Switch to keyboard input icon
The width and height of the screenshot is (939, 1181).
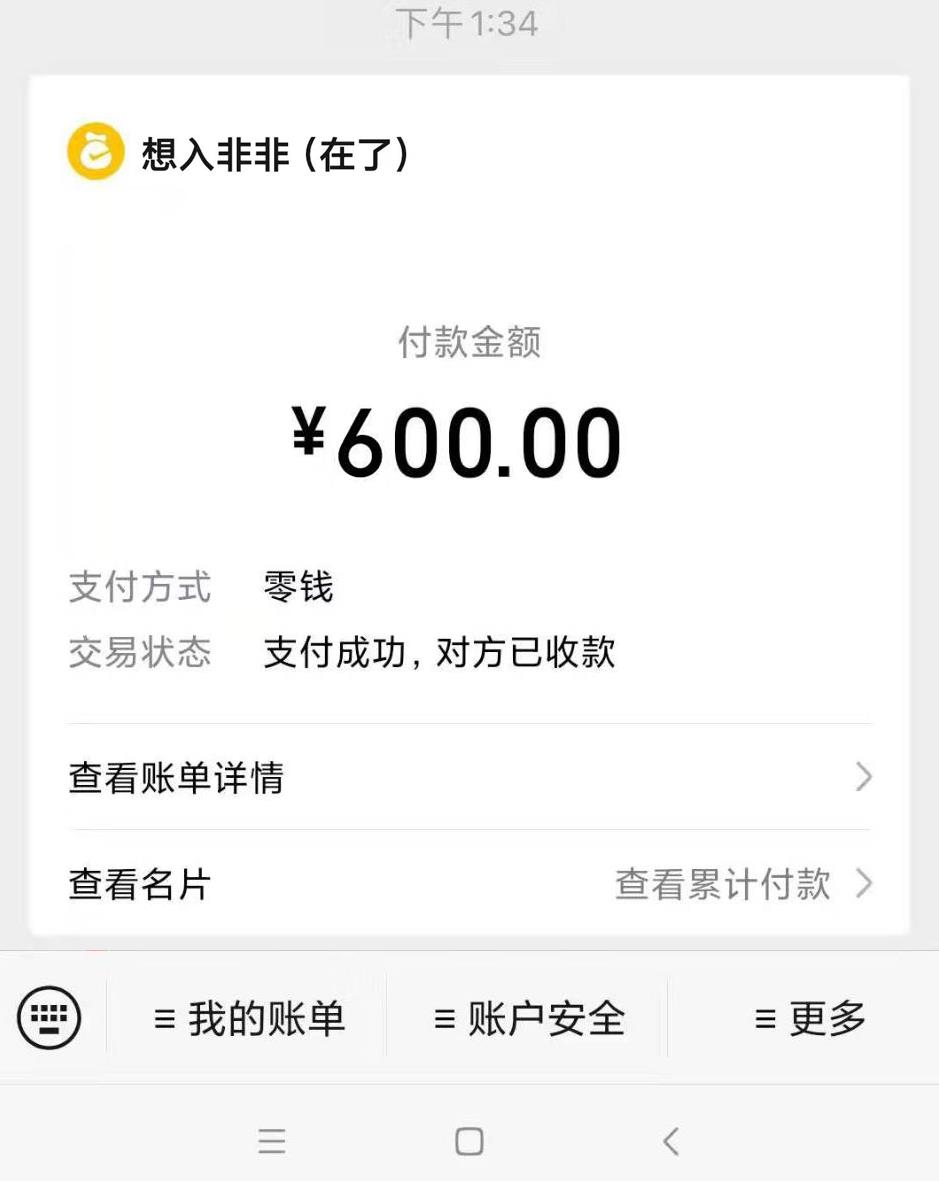[x=49, y=1018]
